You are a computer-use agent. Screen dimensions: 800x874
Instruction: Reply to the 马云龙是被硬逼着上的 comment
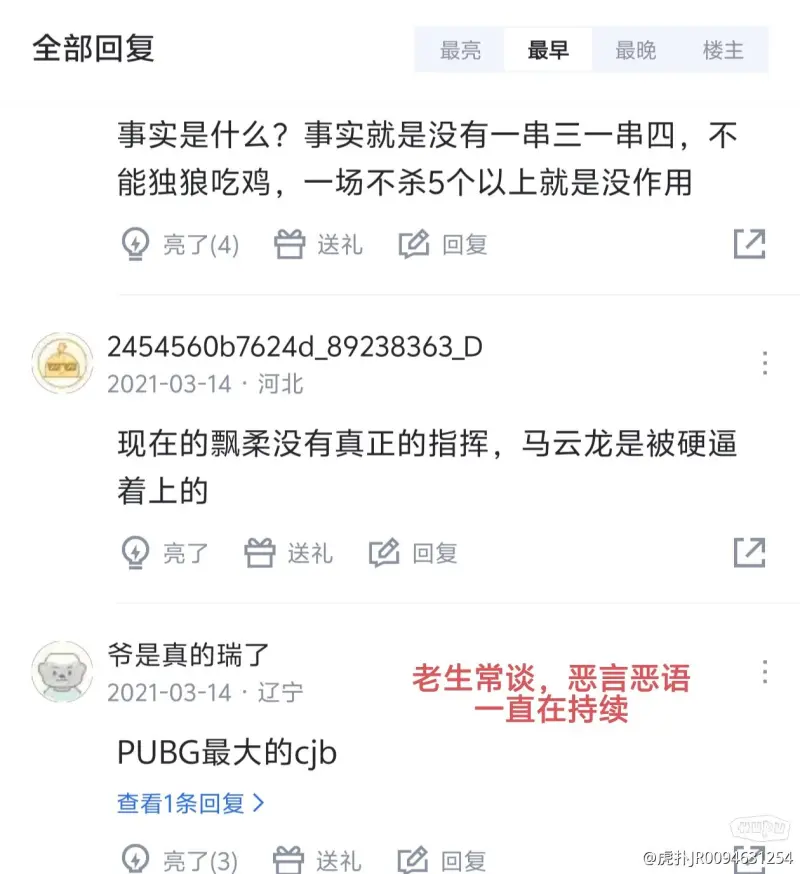coord(413,552)
